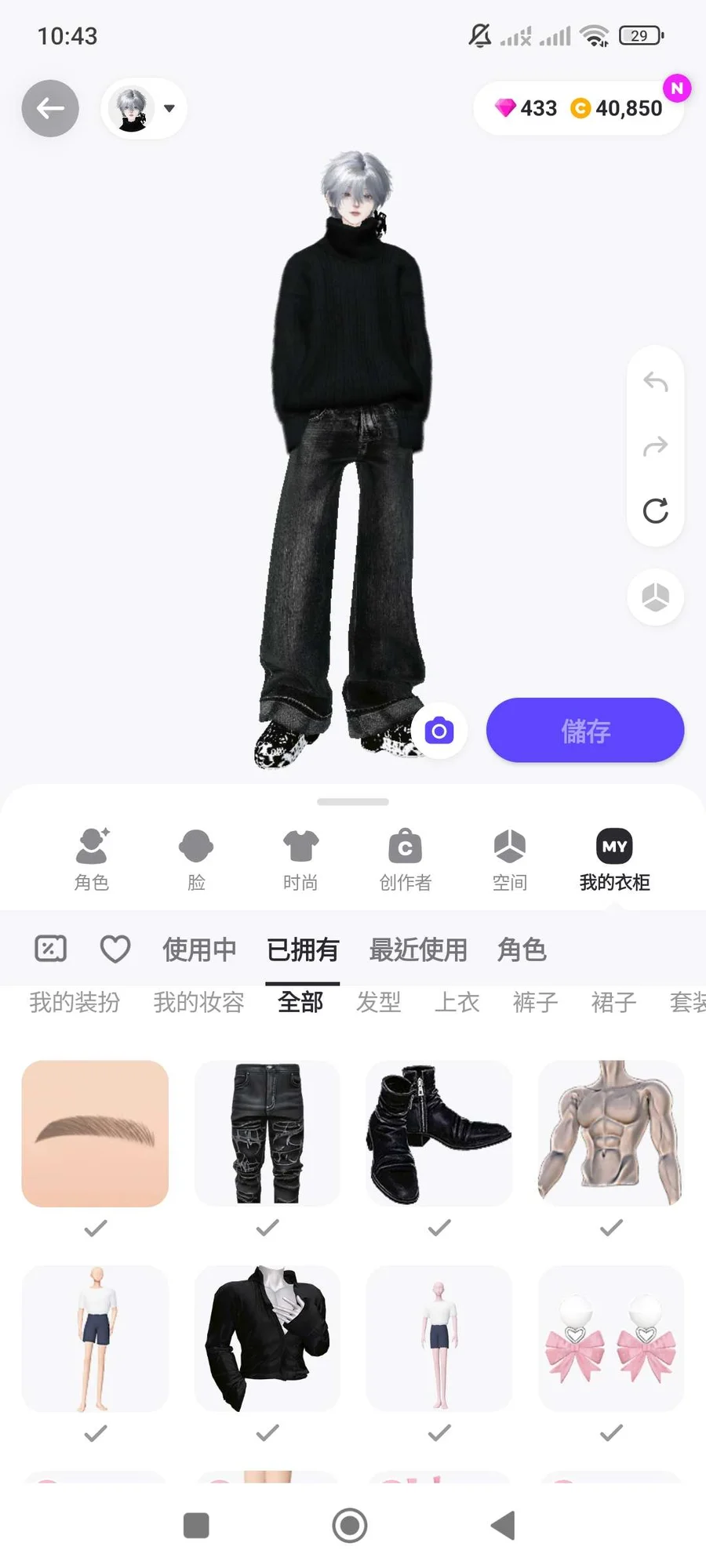Reset the avatar with the refresh icon

655,510
